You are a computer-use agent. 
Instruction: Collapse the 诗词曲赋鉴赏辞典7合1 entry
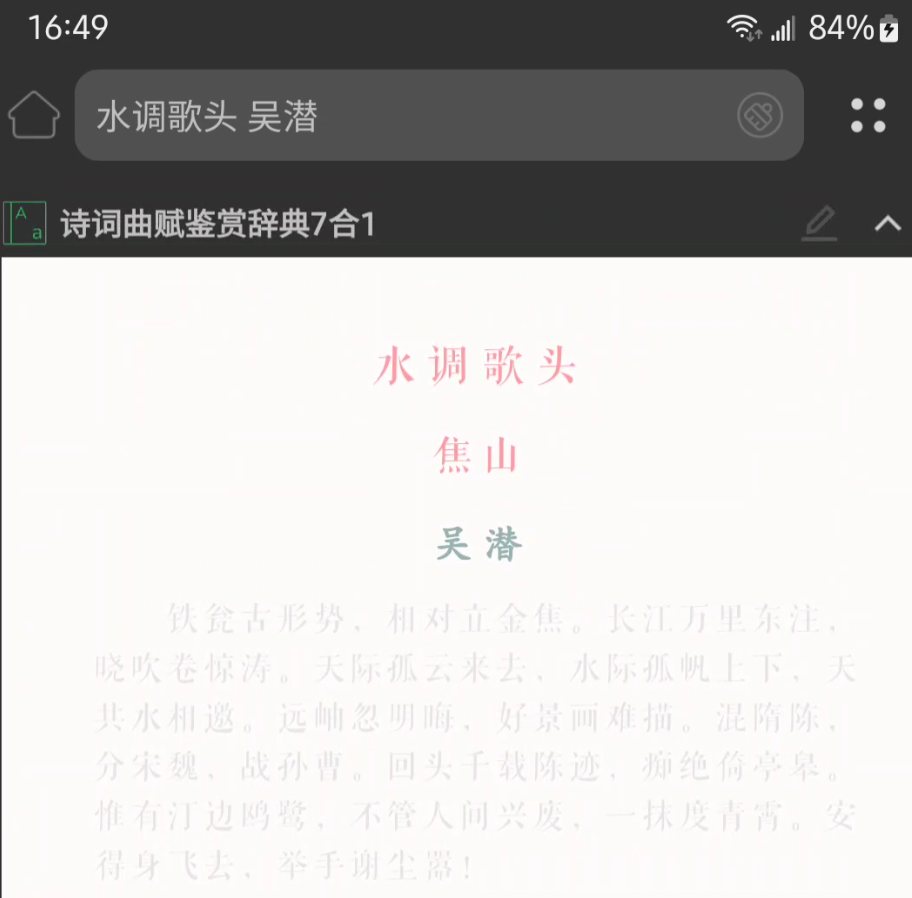point(887,223)
